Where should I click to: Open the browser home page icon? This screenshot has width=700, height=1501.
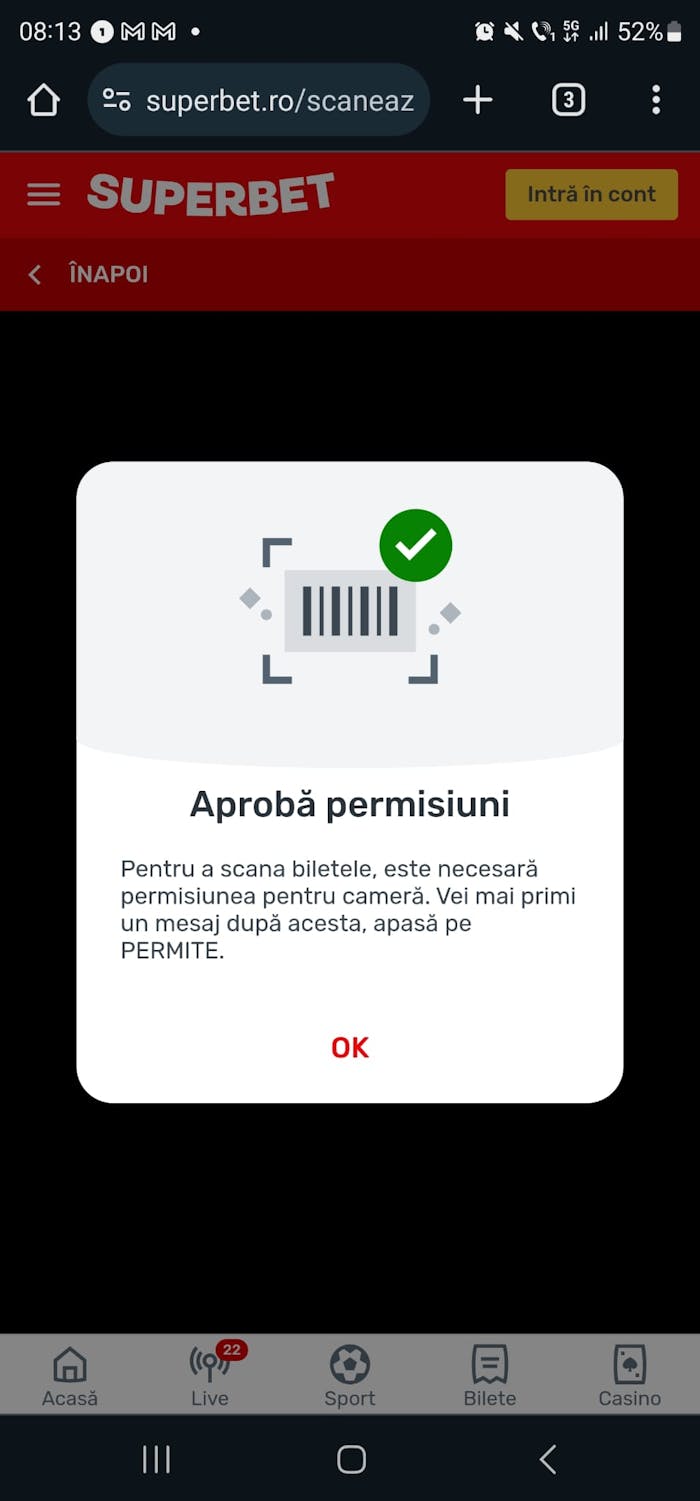[43, 100]
